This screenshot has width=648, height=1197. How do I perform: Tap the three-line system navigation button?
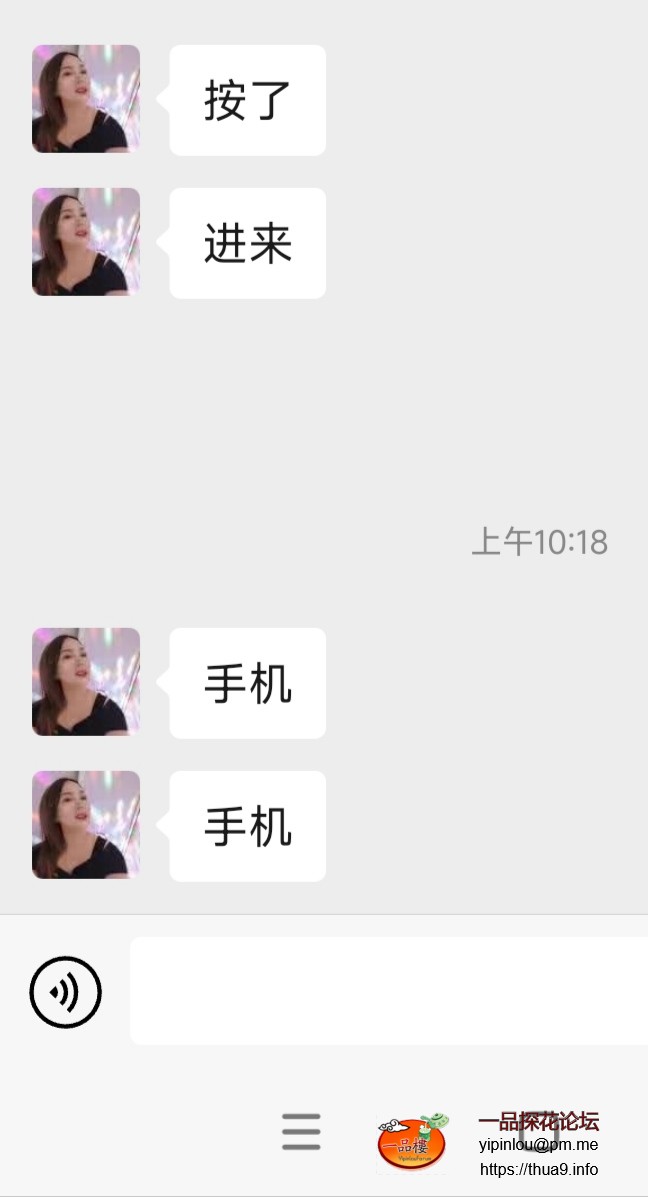point(301,1132)
